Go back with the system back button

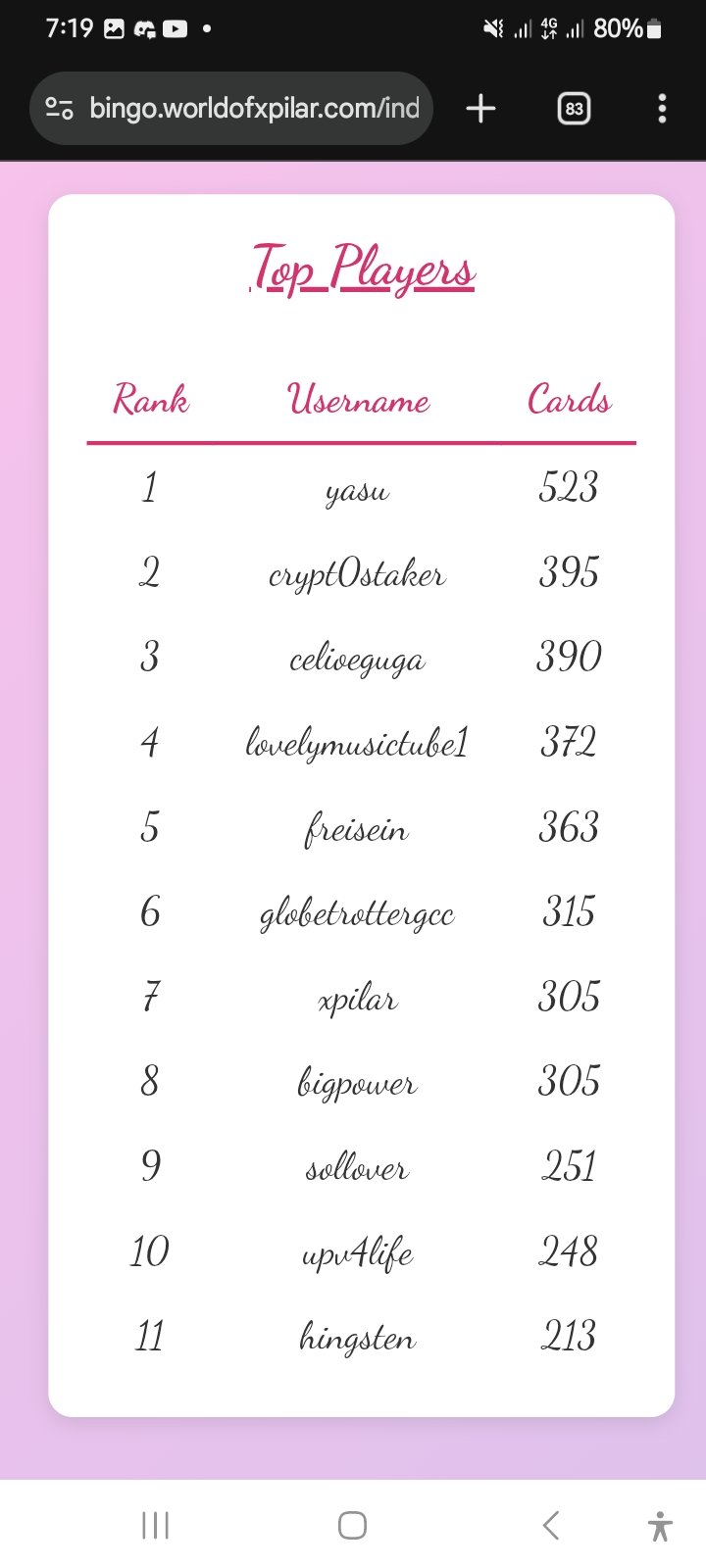(551, 1525)
